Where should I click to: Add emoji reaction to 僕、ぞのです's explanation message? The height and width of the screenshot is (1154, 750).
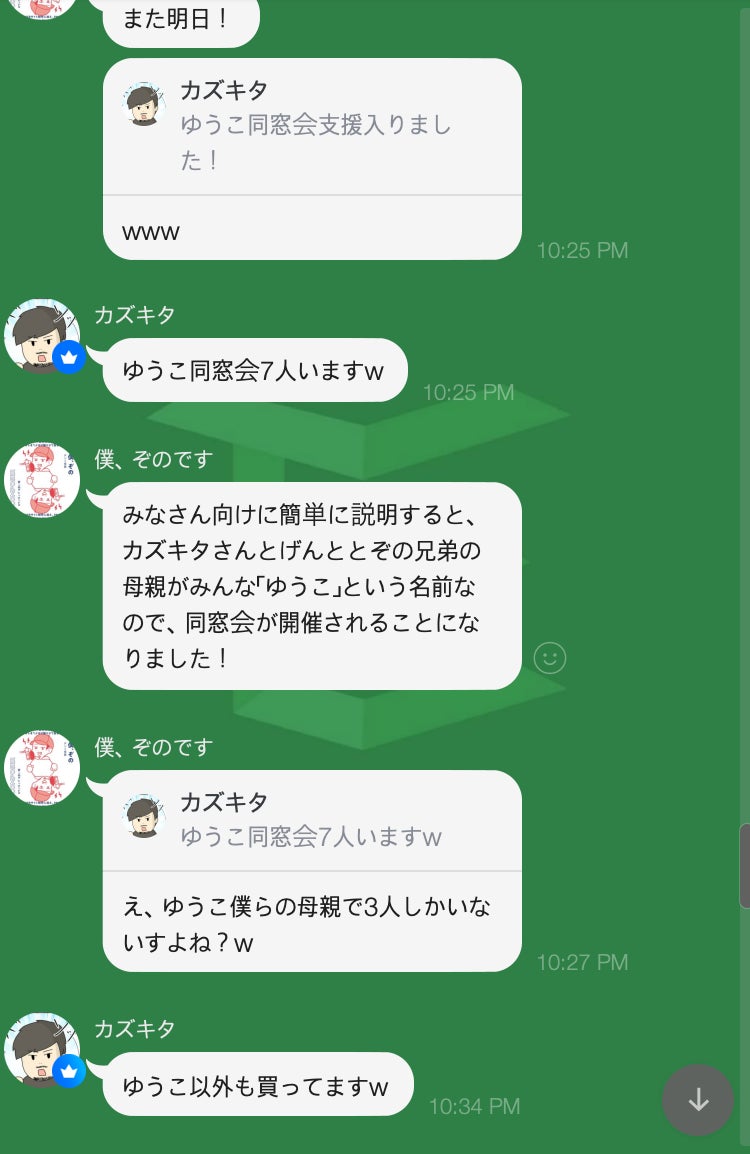tap(550, 657)
